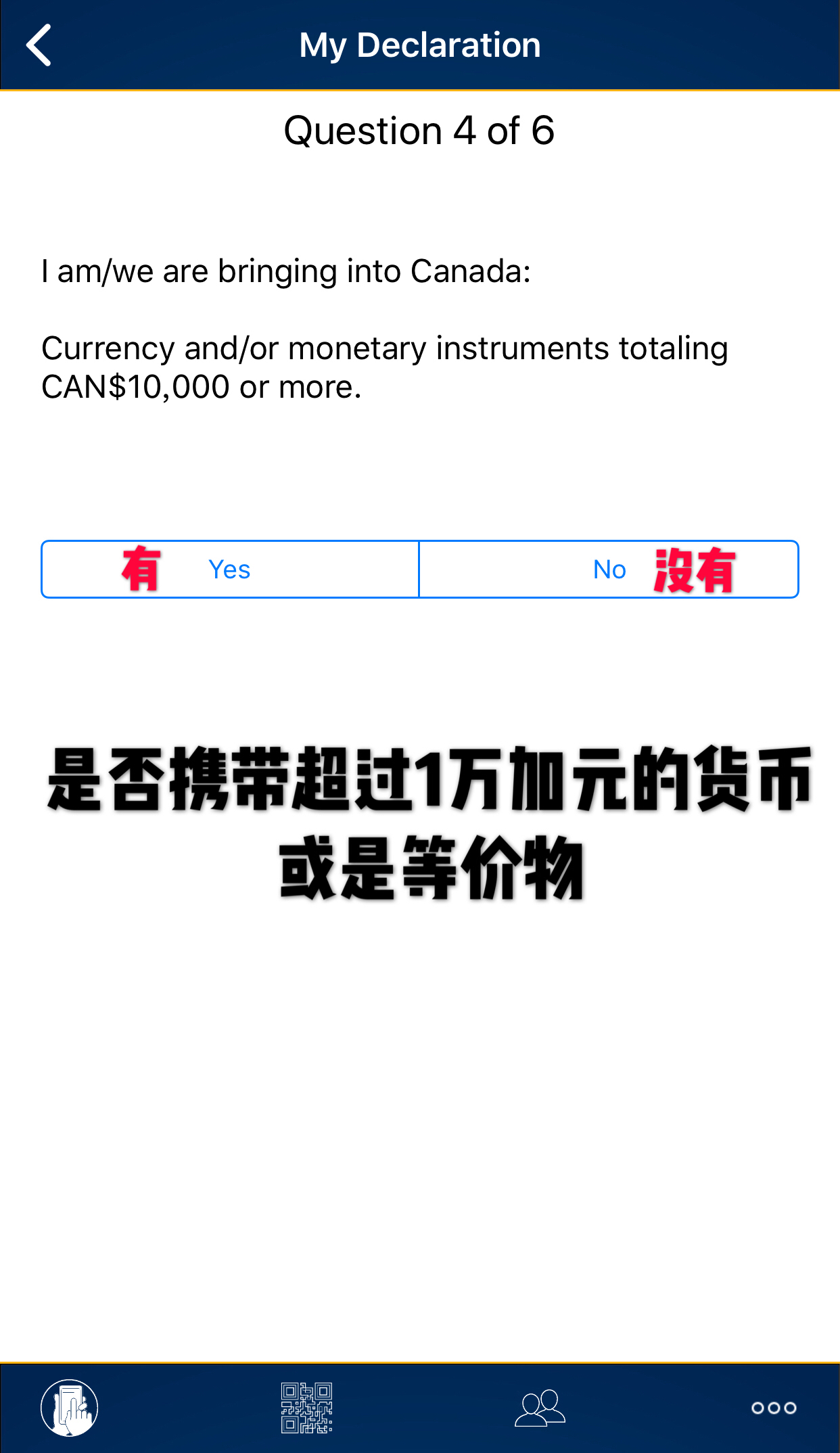Go back to the previous question
Viewport: 840px width, 1453px height.
39,45
